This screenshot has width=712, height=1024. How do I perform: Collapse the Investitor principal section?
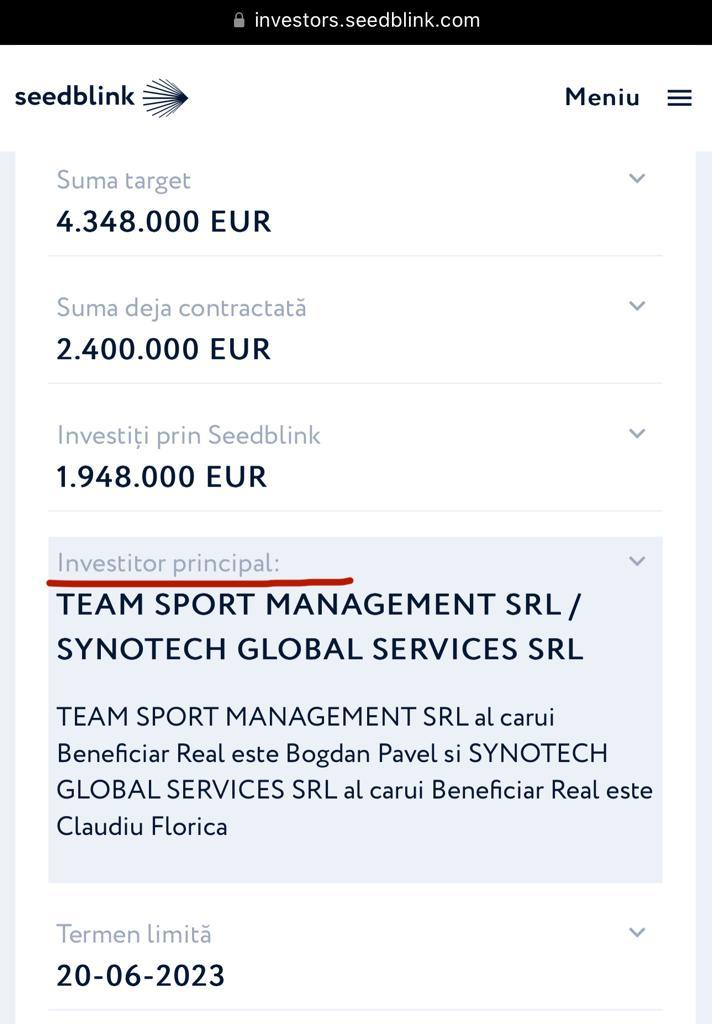tap(637, 562)
